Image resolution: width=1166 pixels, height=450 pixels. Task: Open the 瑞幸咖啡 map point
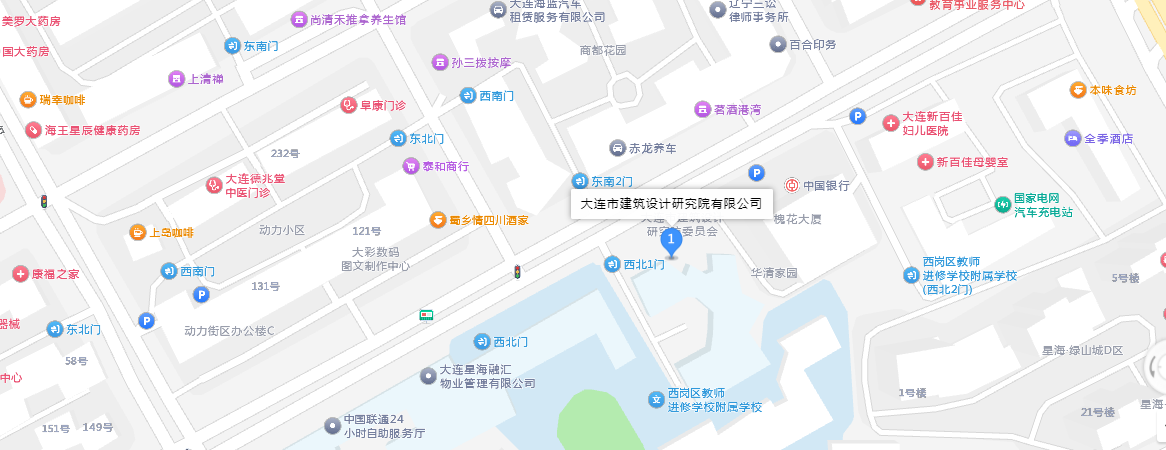point(28,99)
